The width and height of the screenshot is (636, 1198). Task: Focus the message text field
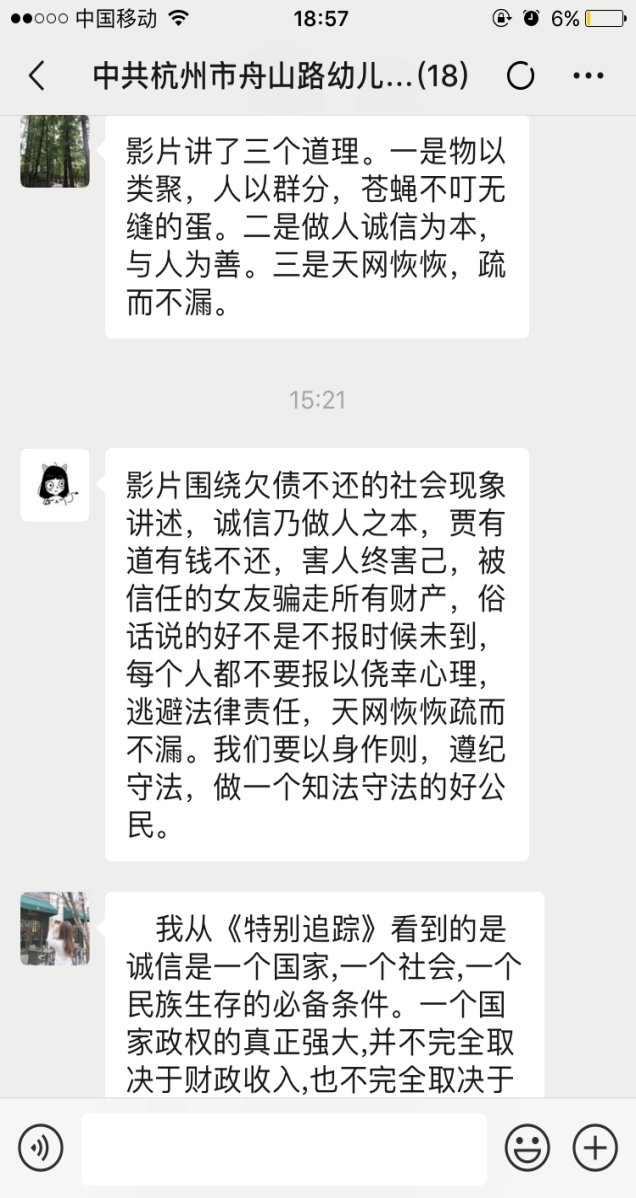pyautogui.click(x=284, y=1148)
